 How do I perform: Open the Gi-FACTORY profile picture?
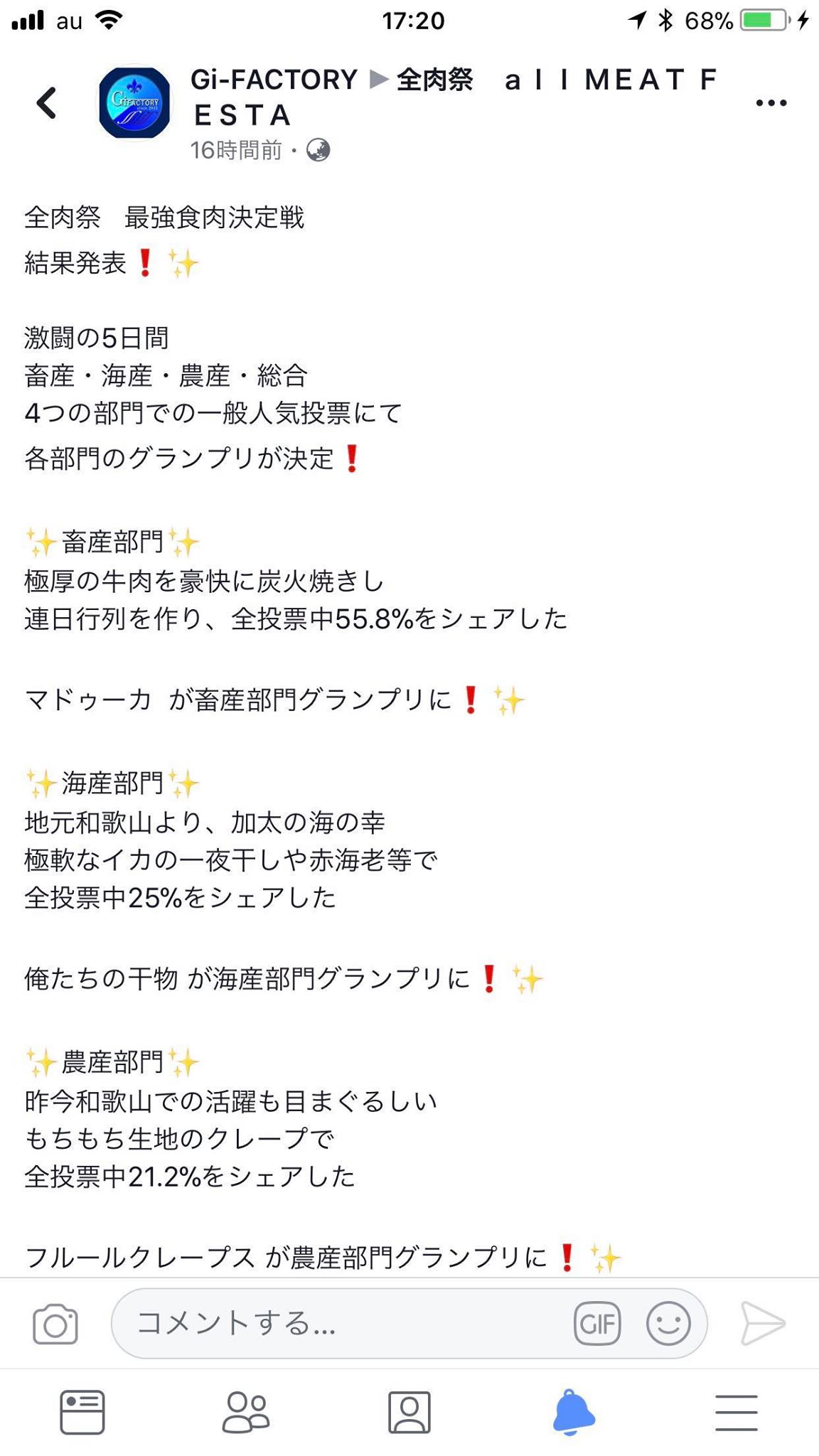click(x=134, y=103)
